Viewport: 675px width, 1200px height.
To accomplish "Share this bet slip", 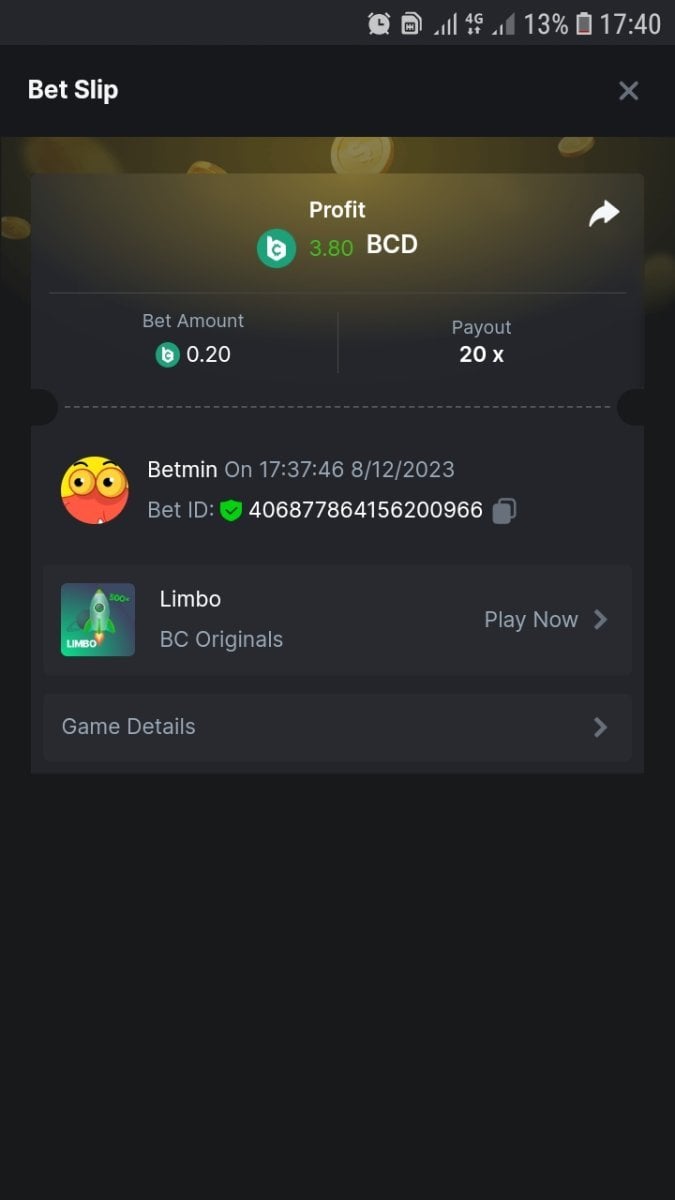I will click(604, 213).
